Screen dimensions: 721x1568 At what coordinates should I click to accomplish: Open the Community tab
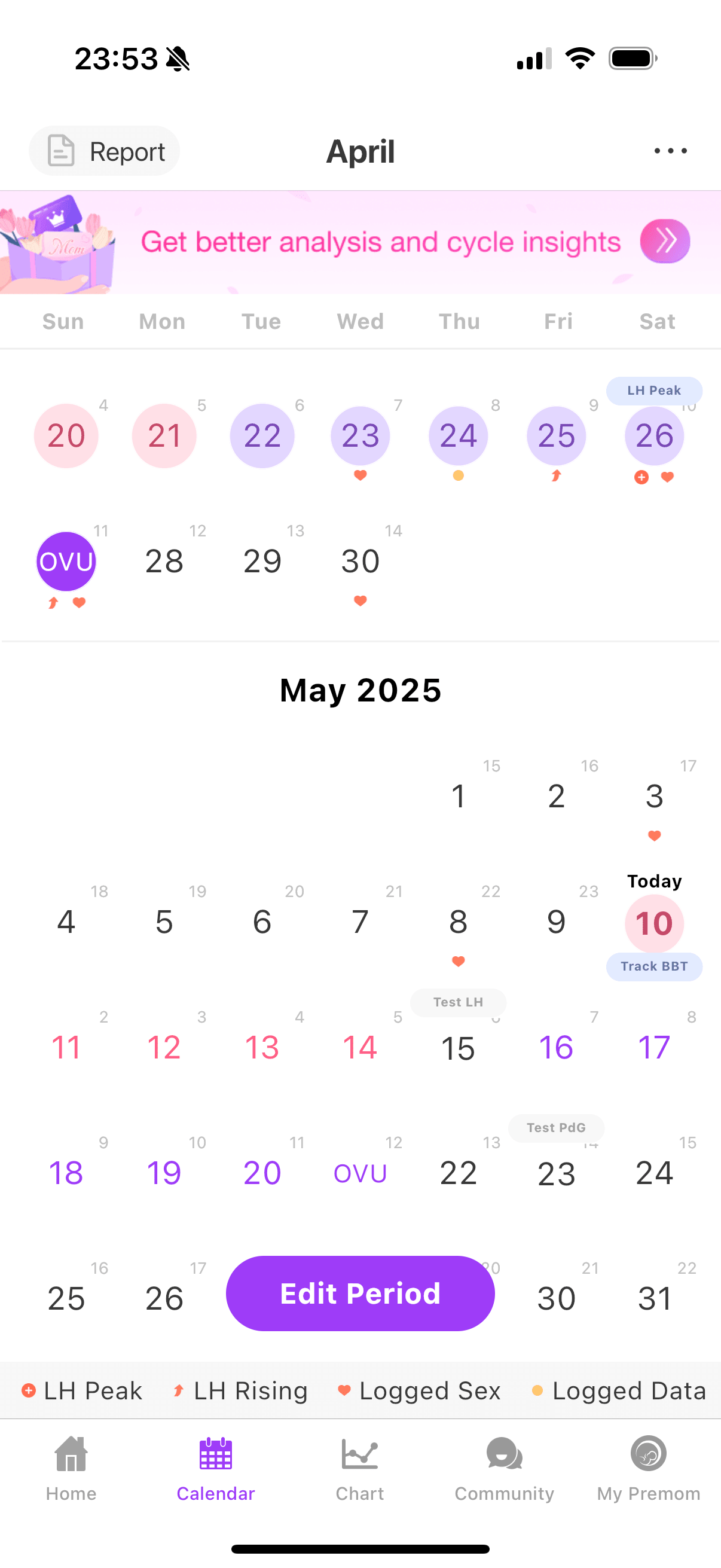(x=505, y=1469)
